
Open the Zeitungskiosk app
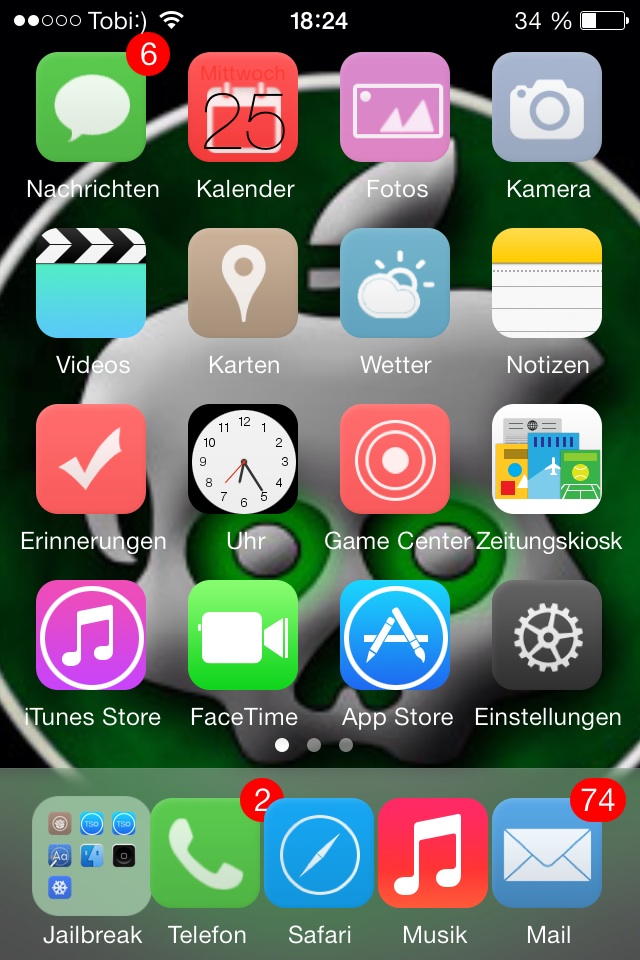pos(547,459)
